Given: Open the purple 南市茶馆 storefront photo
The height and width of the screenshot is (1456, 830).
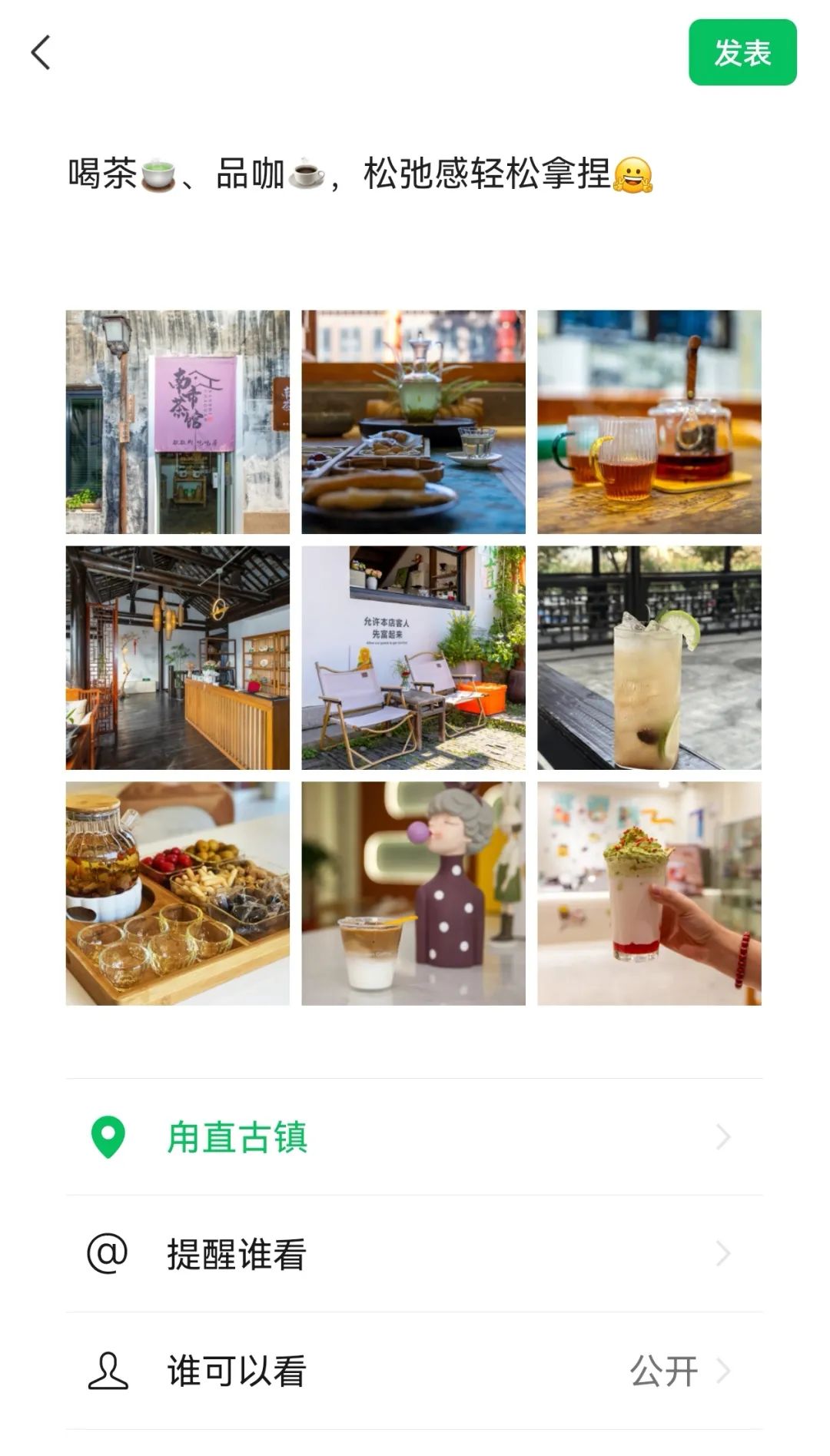Looking at the screenshot, I should point(178,422).
